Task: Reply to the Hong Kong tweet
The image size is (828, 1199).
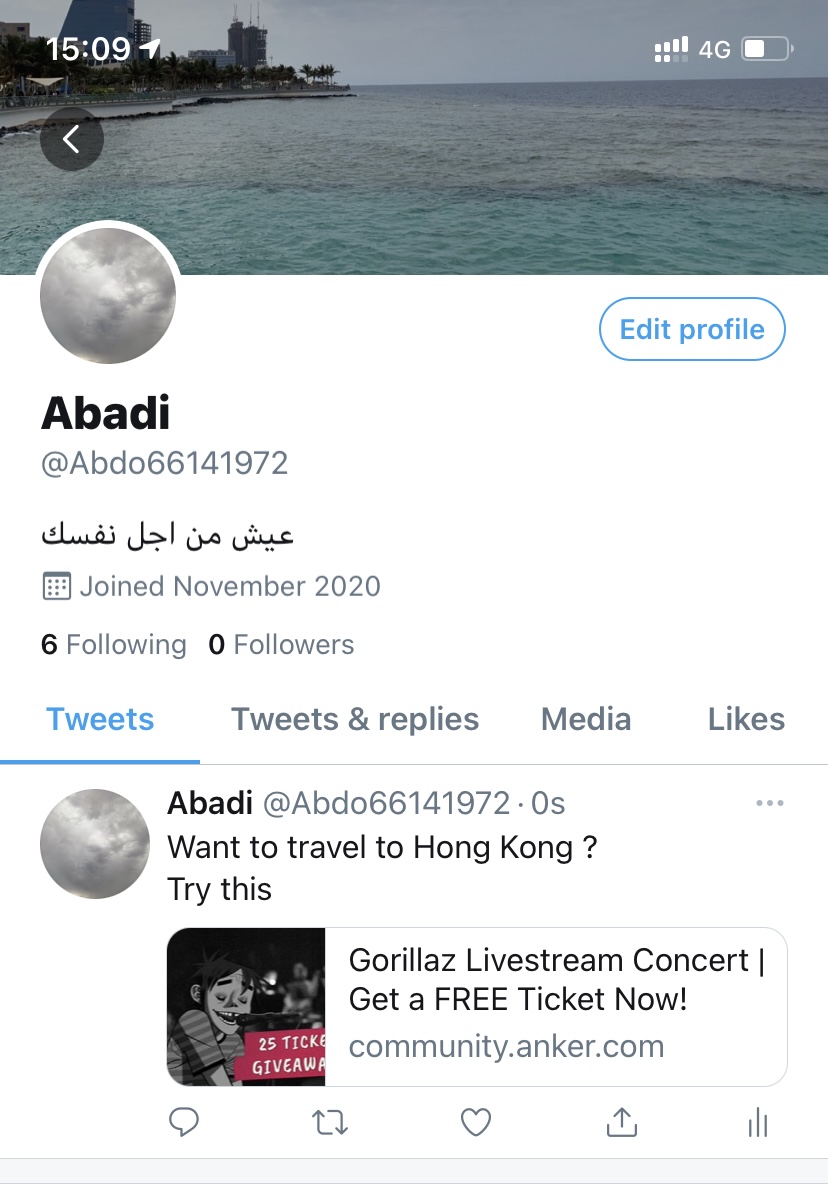Action: pyautogui.click(x=184, y=1123)
